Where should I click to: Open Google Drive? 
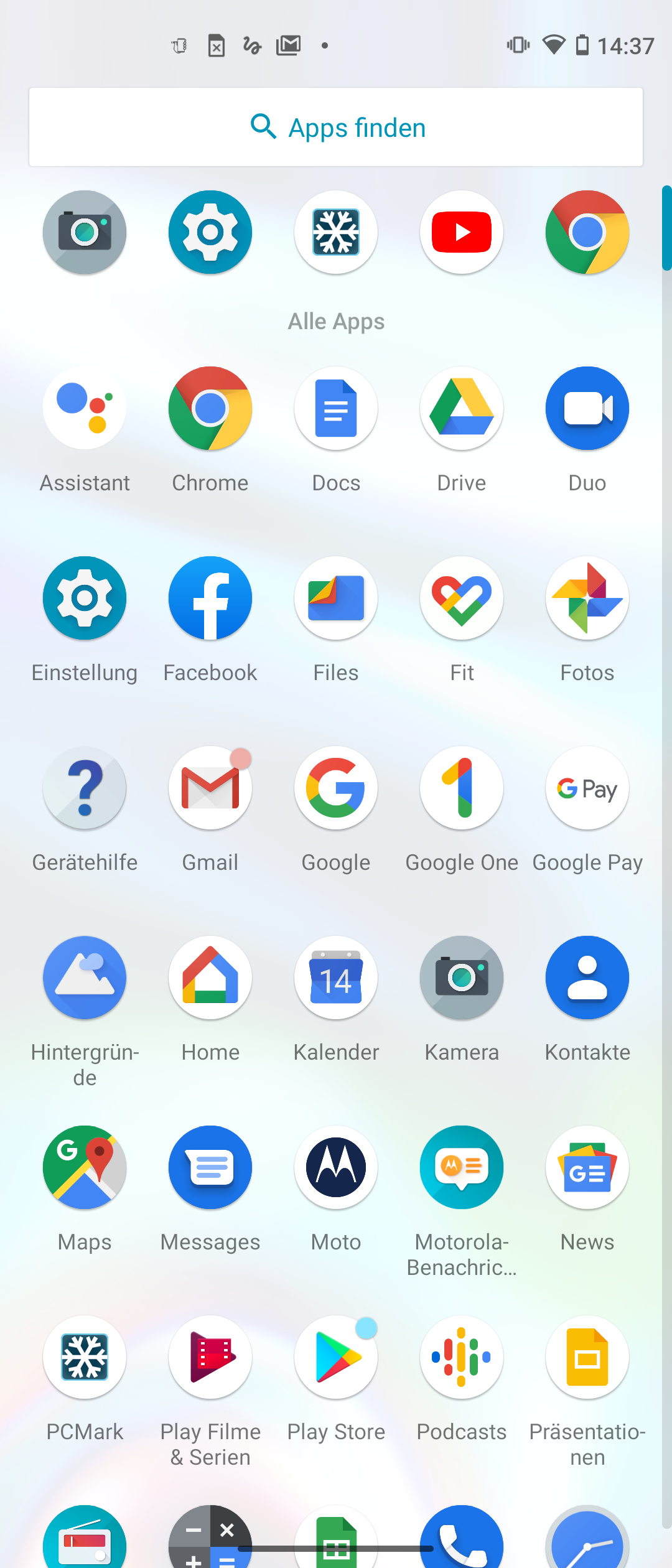click(461, 408)
